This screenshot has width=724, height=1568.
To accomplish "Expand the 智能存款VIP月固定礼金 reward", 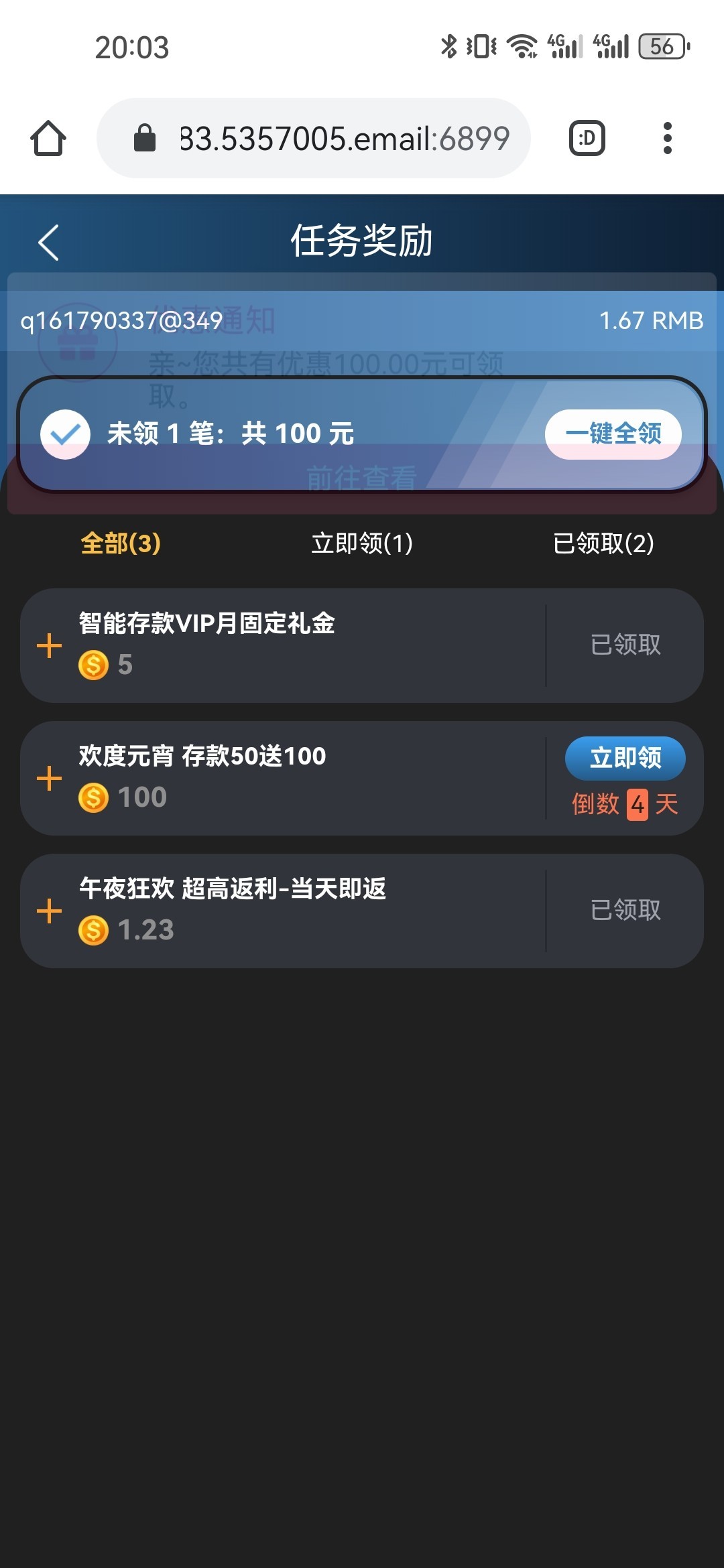I will [x=49, y=646].
